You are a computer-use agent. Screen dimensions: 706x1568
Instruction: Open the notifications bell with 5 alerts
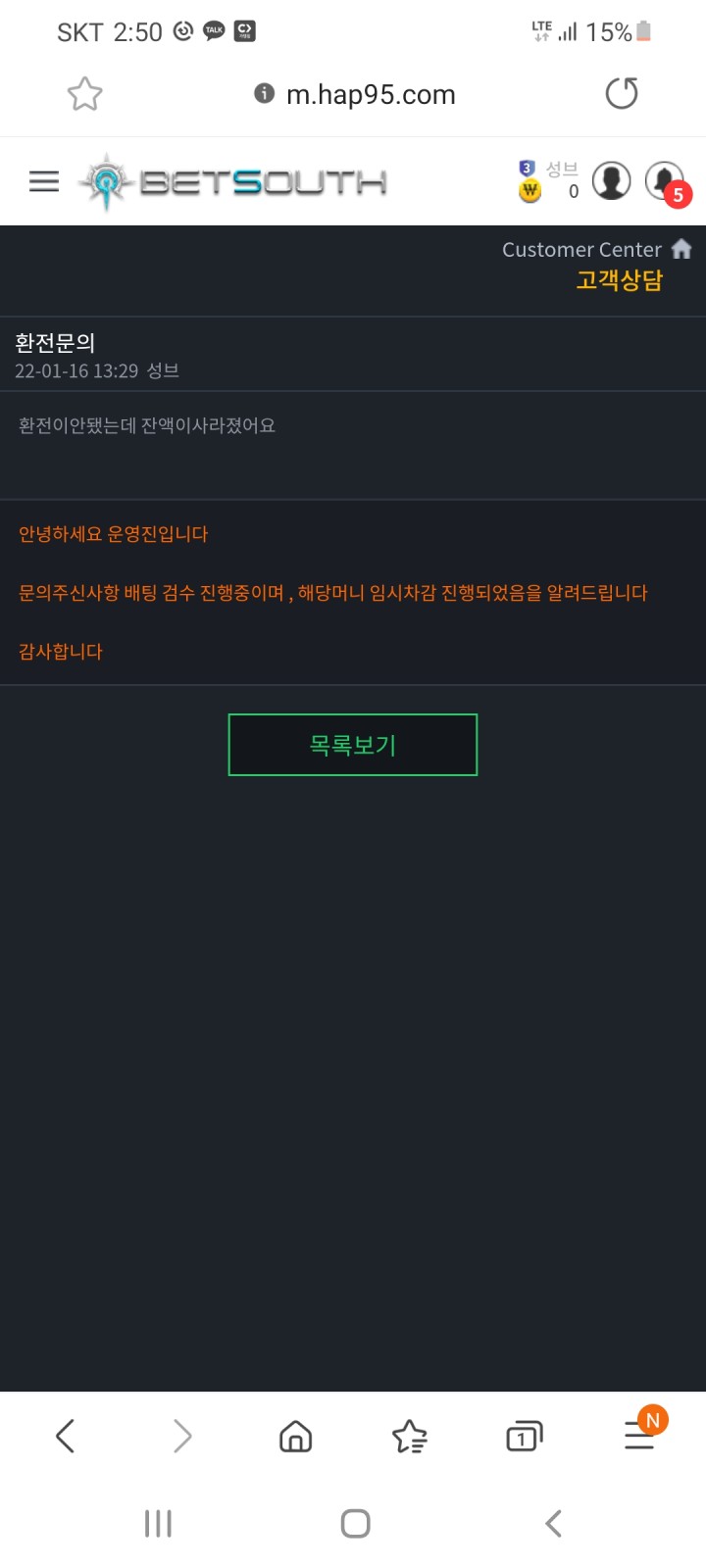pyautogui.click(x=667, y=183)
